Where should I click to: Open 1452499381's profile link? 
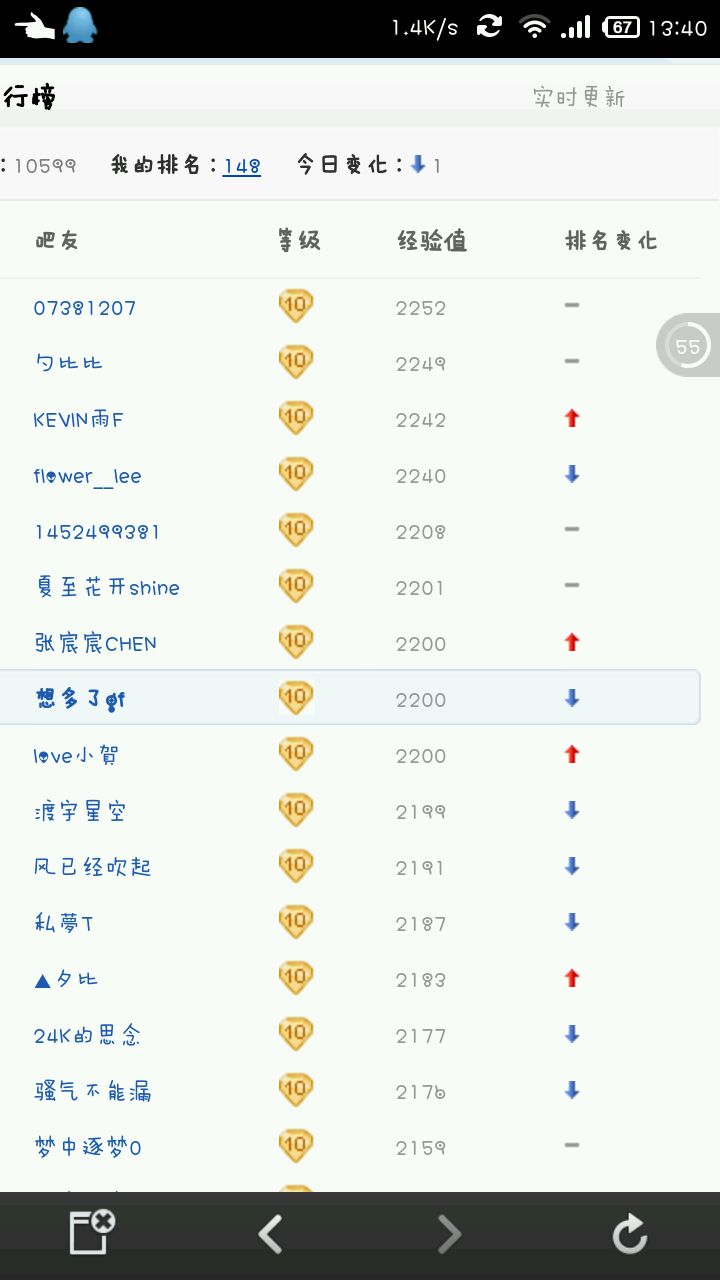[x=96, y=532]
